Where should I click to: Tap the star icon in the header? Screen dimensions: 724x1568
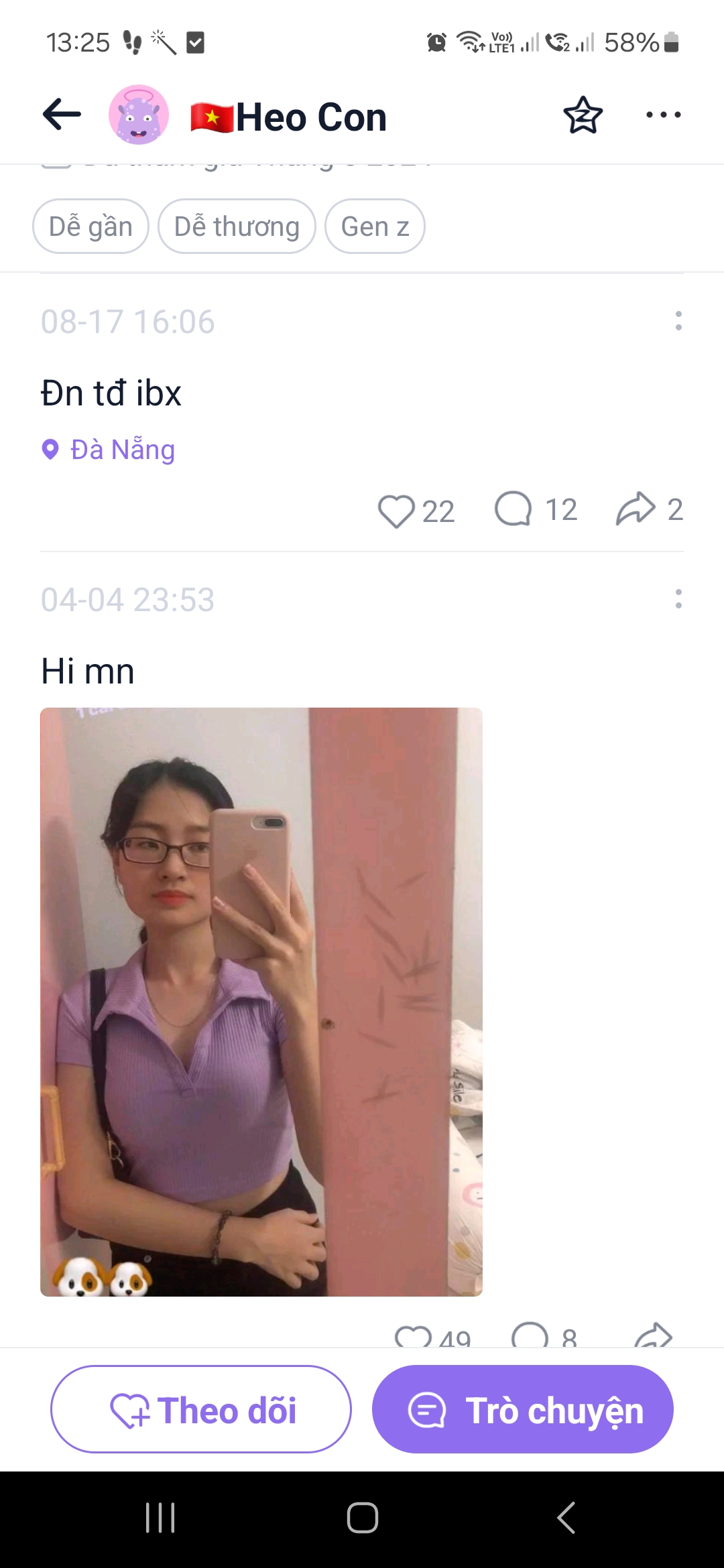[x=583, y=115]
